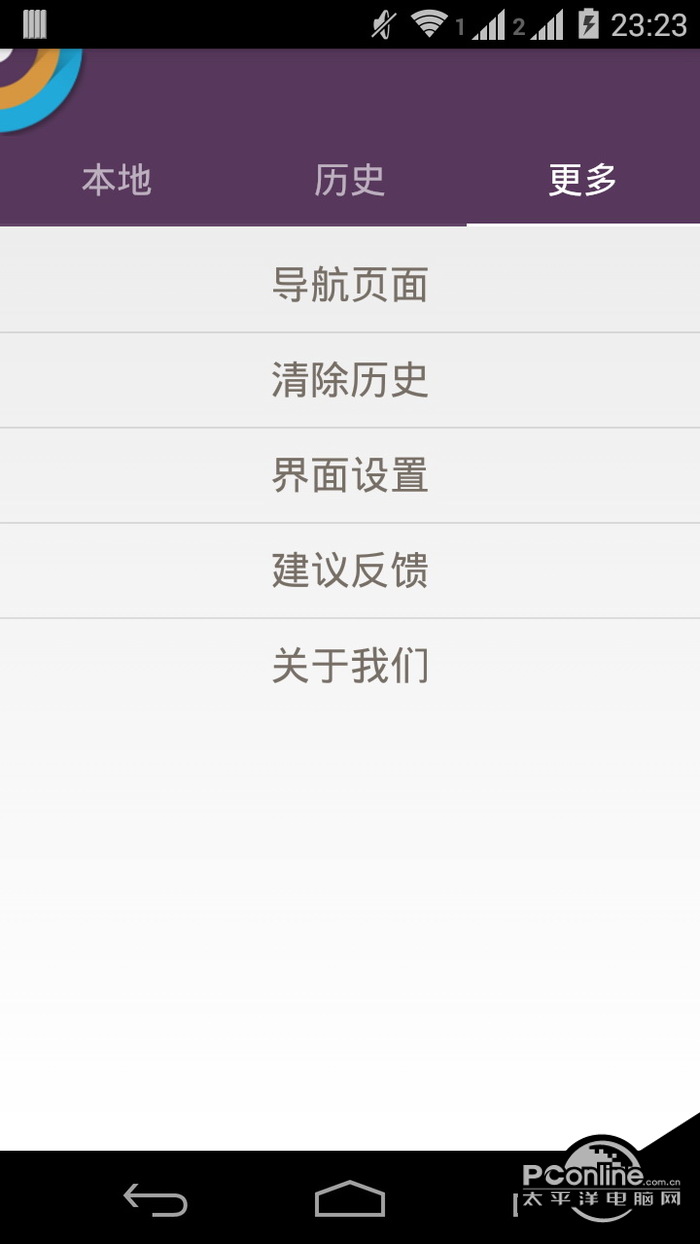Switch to the 本地 tab
700x1244 pixels.
[116, 181]
